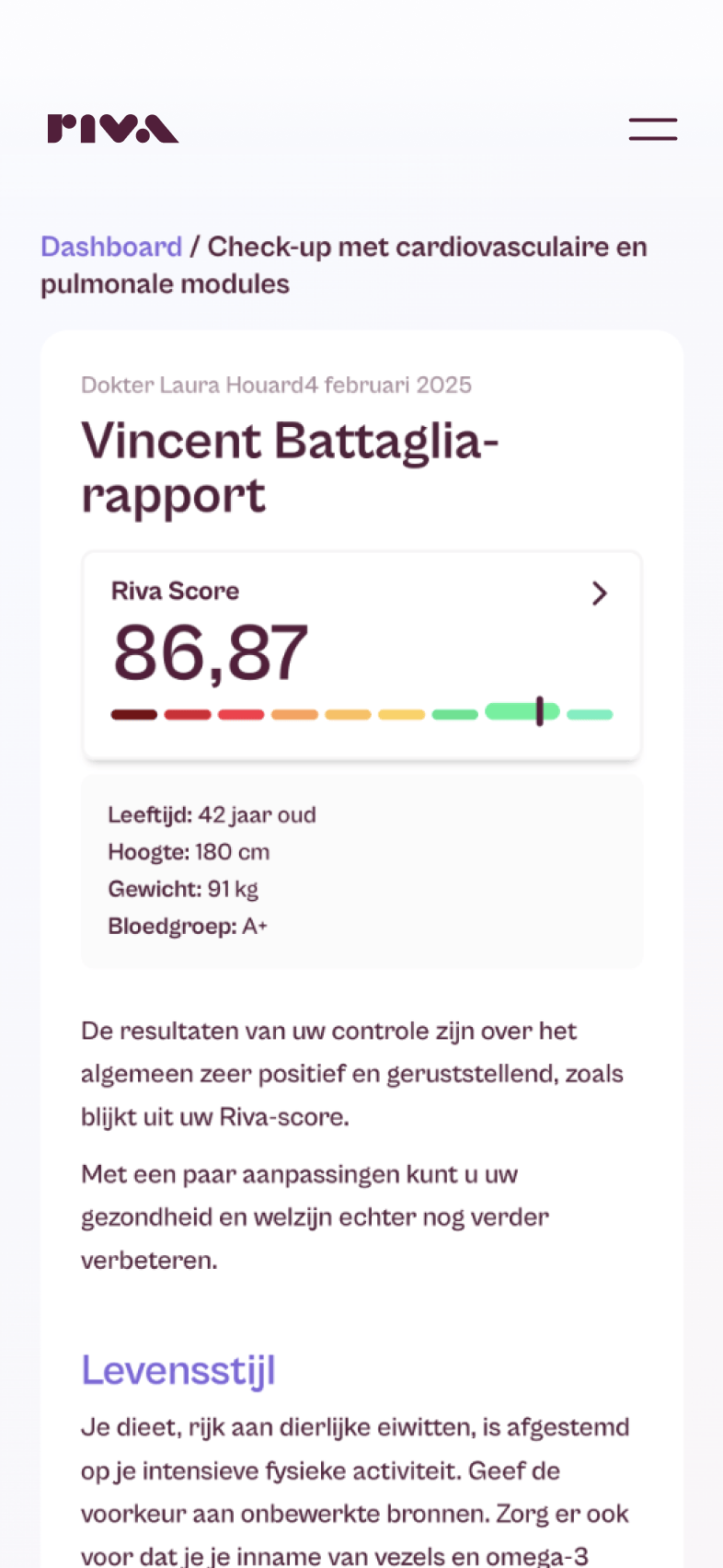Click the yellow segment of the score gauge
The height and width of the screenshot is (1568, 723).
(x=401, y=713)
